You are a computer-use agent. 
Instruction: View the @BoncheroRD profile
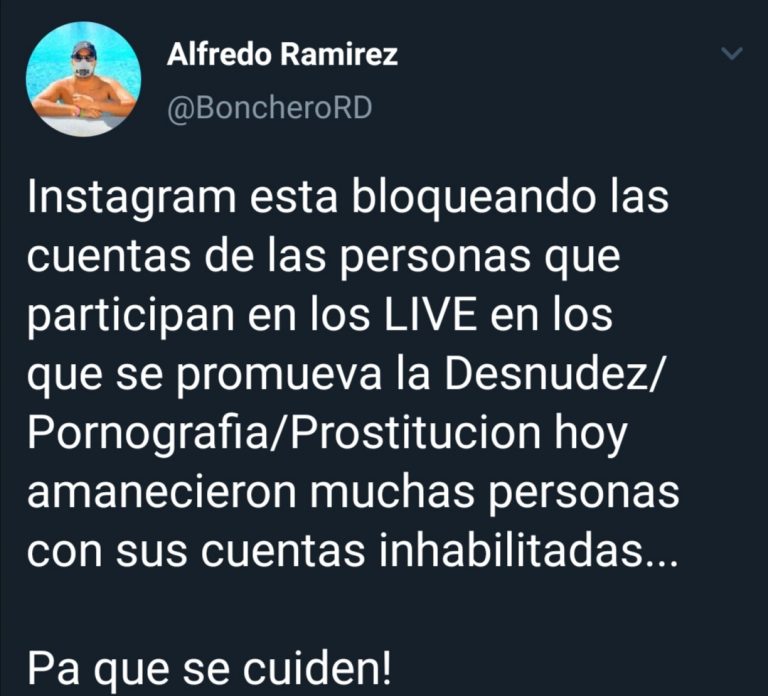click(x=268, y=107)
